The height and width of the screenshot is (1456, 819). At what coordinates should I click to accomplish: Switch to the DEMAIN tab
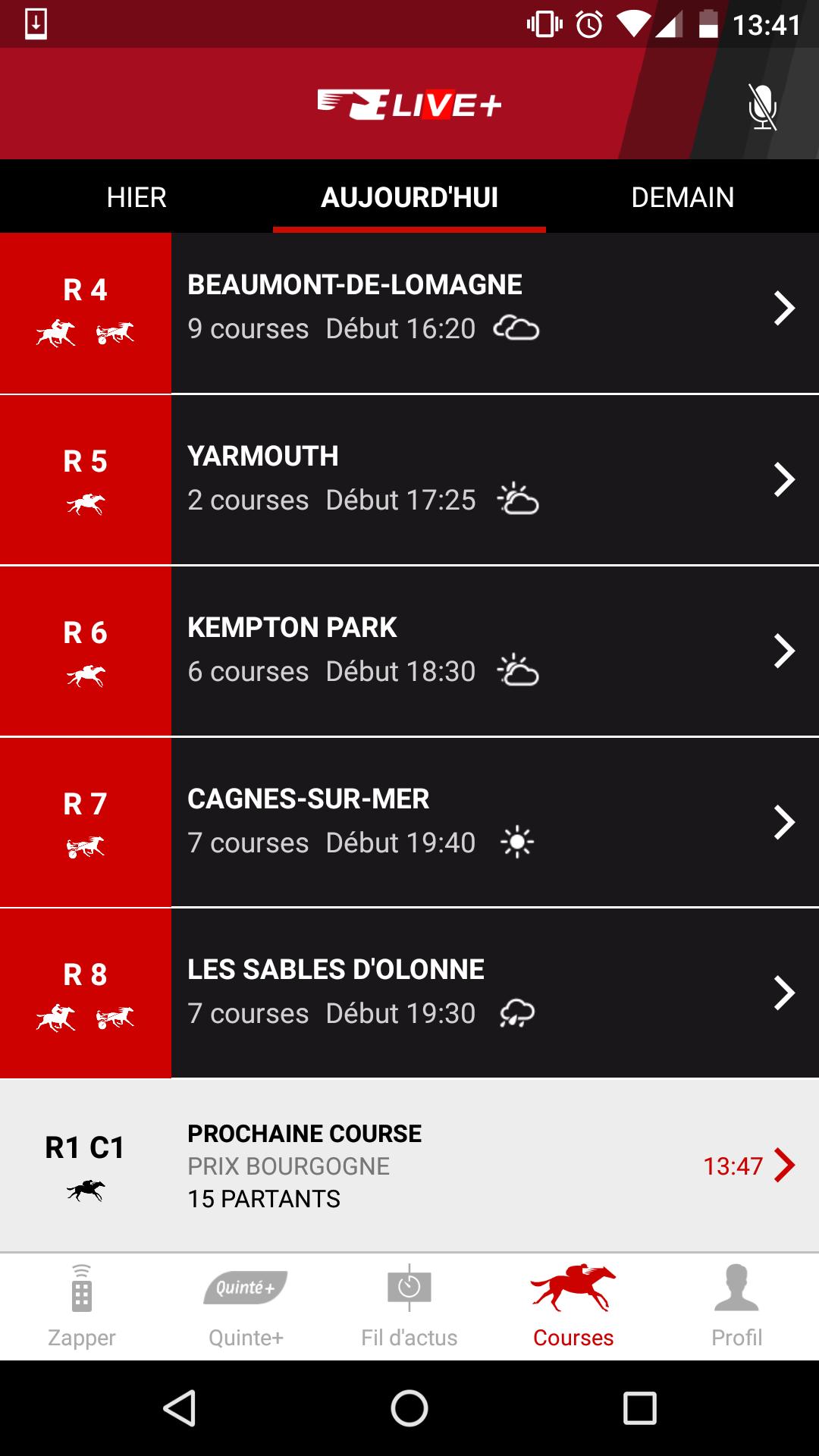682,197
